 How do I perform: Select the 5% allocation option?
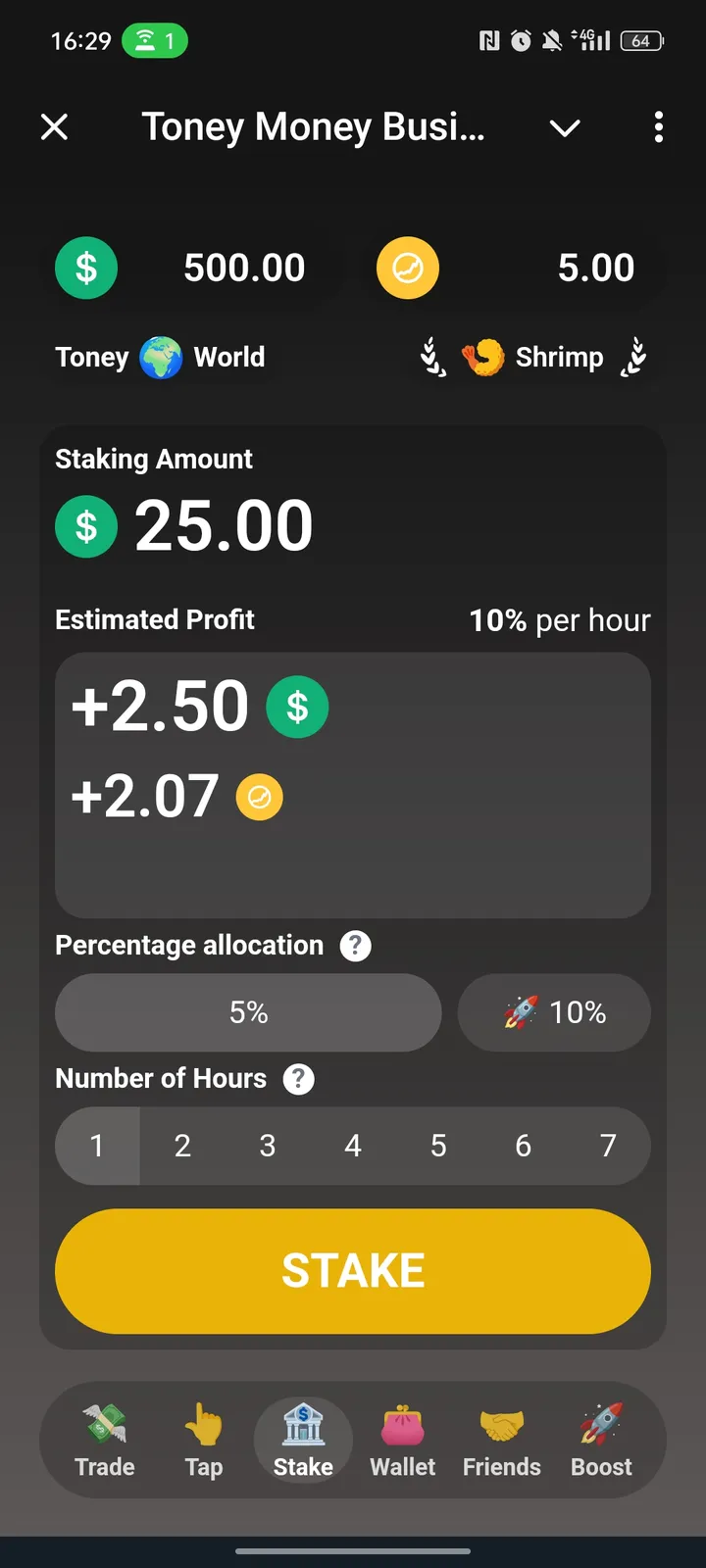click(248, 1012)
